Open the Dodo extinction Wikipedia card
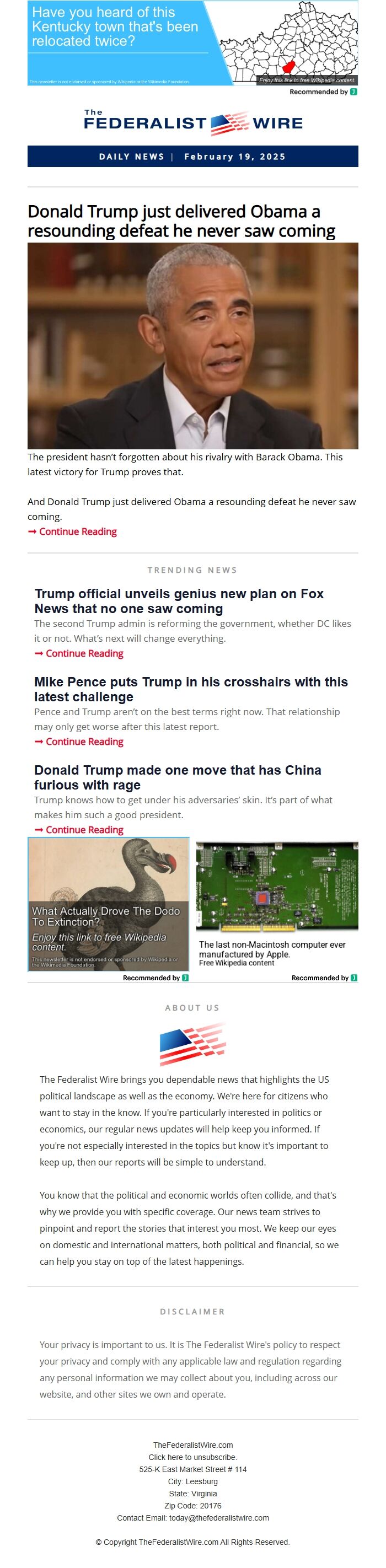 point(109,904)
